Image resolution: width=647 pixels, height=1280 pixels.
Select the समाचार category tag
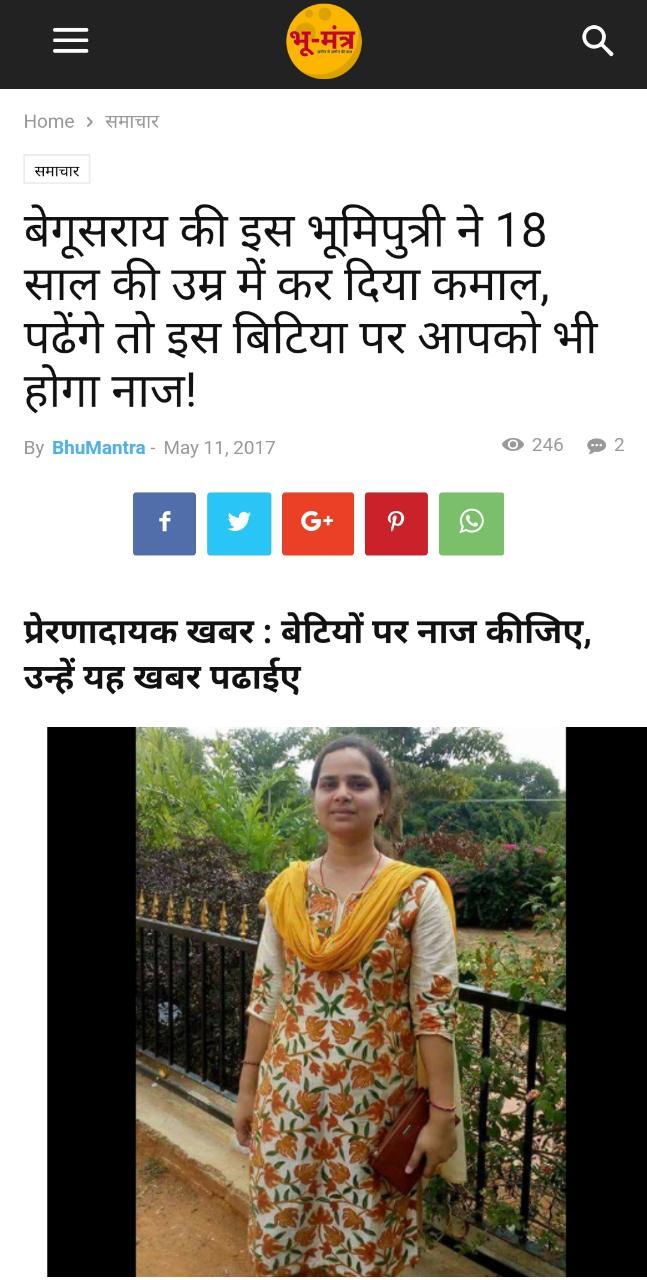click(57, 170)
